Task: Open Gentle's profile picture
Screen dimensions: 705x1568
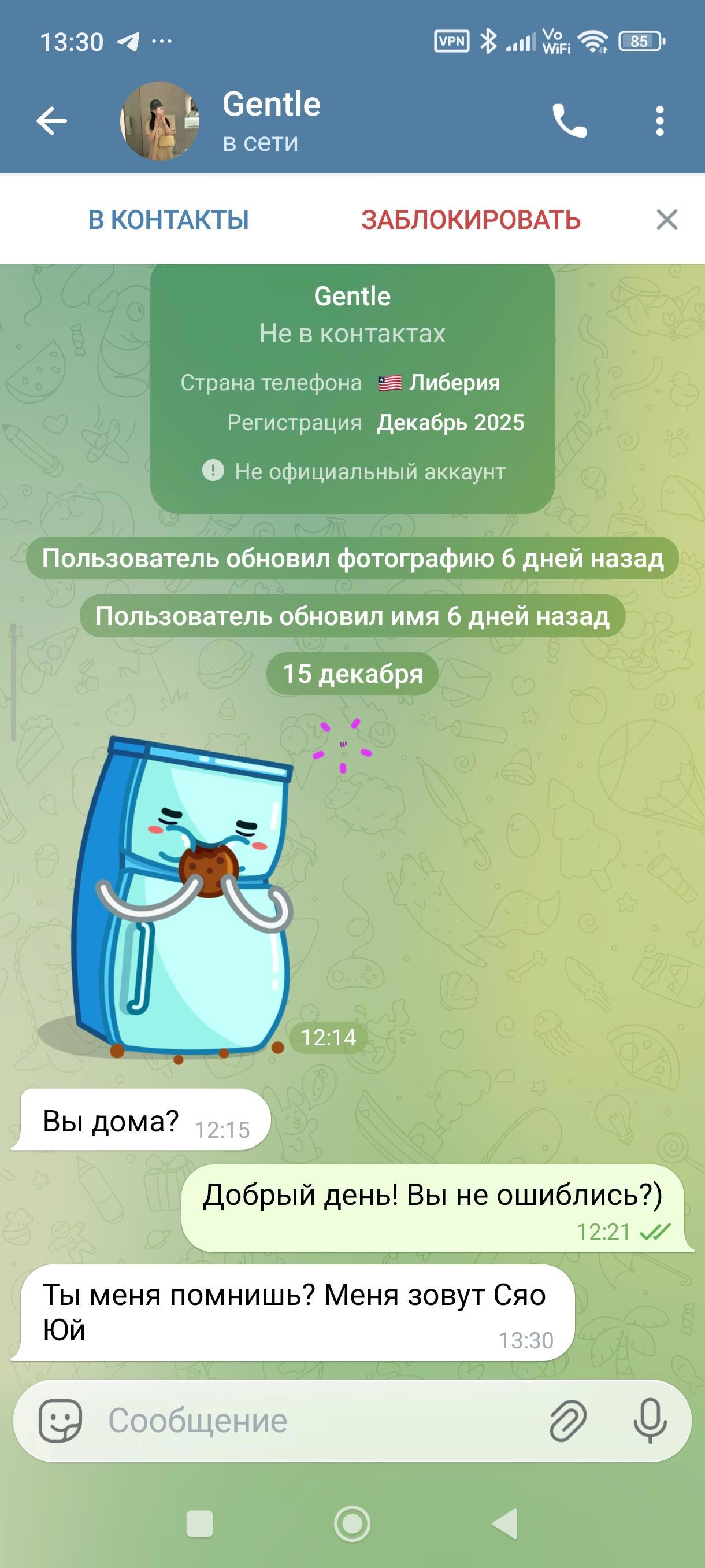Action: coord(160,120)
